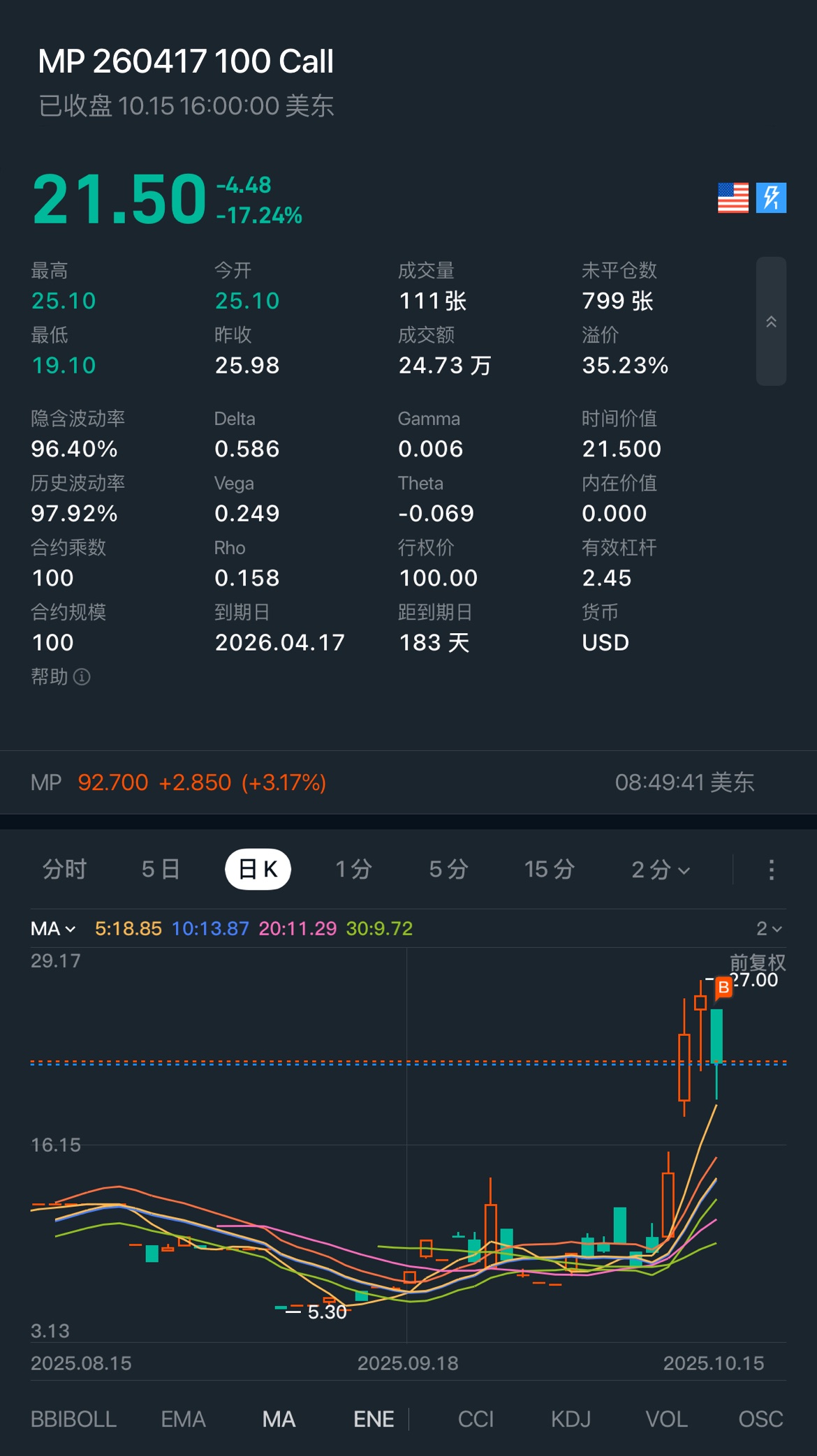Switch chart to 5分 interval
The height and width of the screenshot is (1456, 817).
tap(448, 869)
